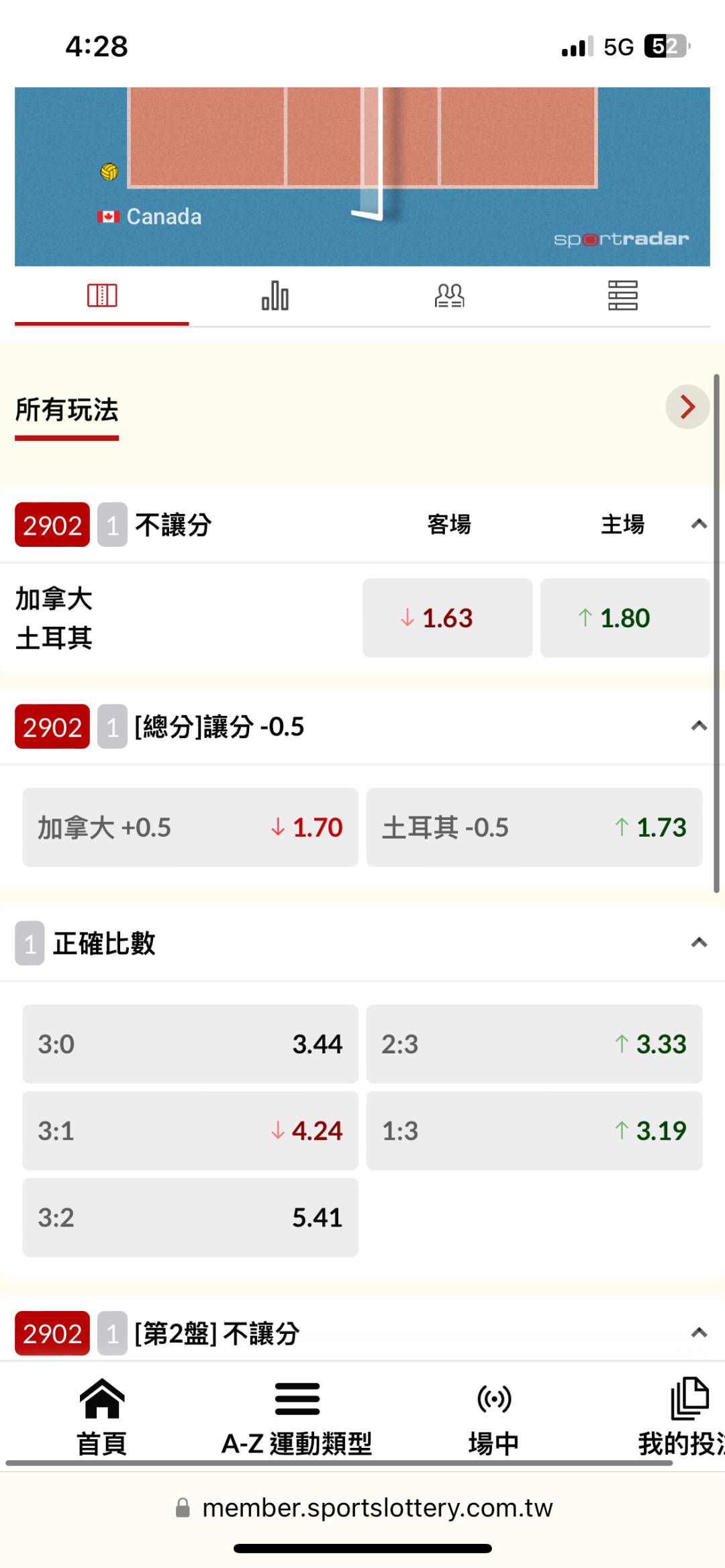
Task: Switch to the statistics bar chart tab
Action: coord(275,296)
